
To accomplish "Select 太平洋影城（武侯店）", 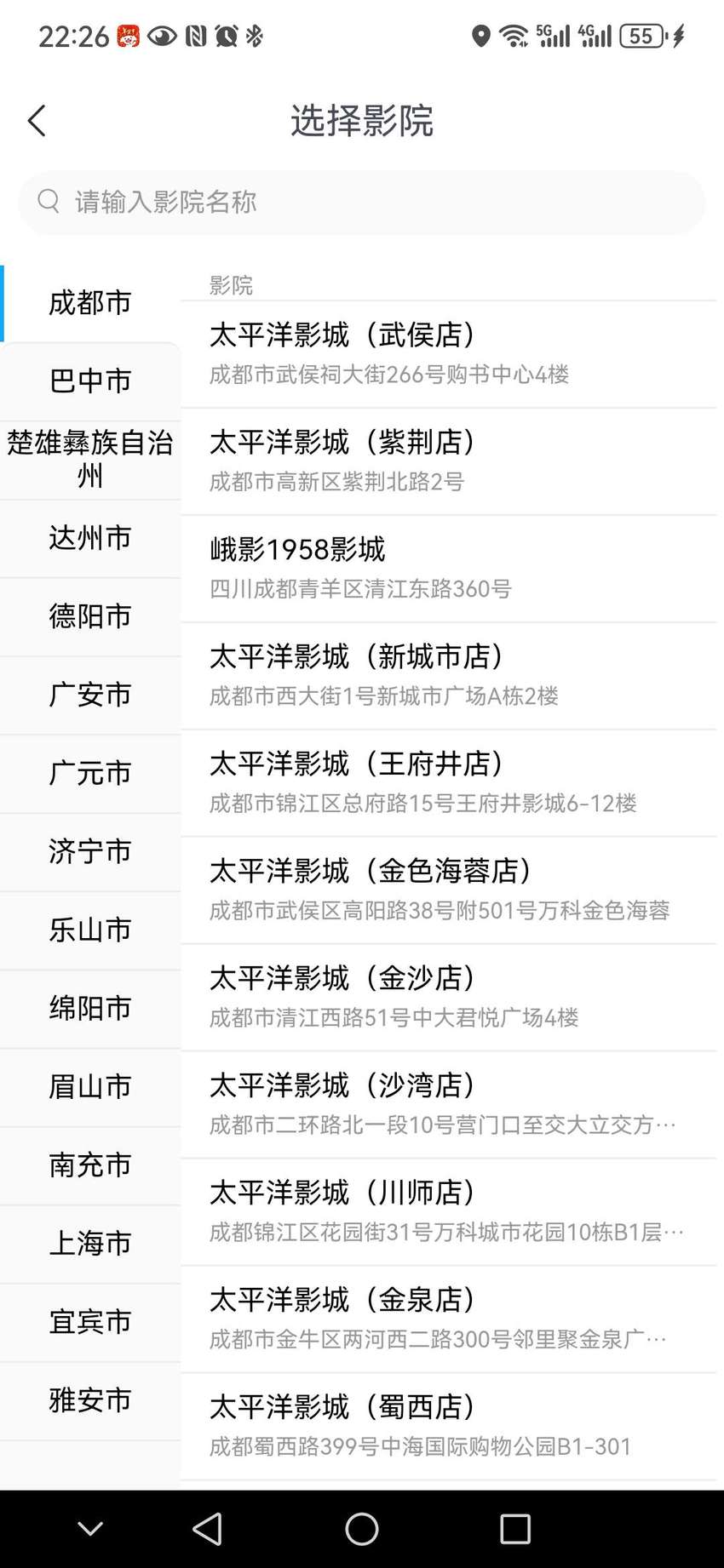I will point(449,354).
